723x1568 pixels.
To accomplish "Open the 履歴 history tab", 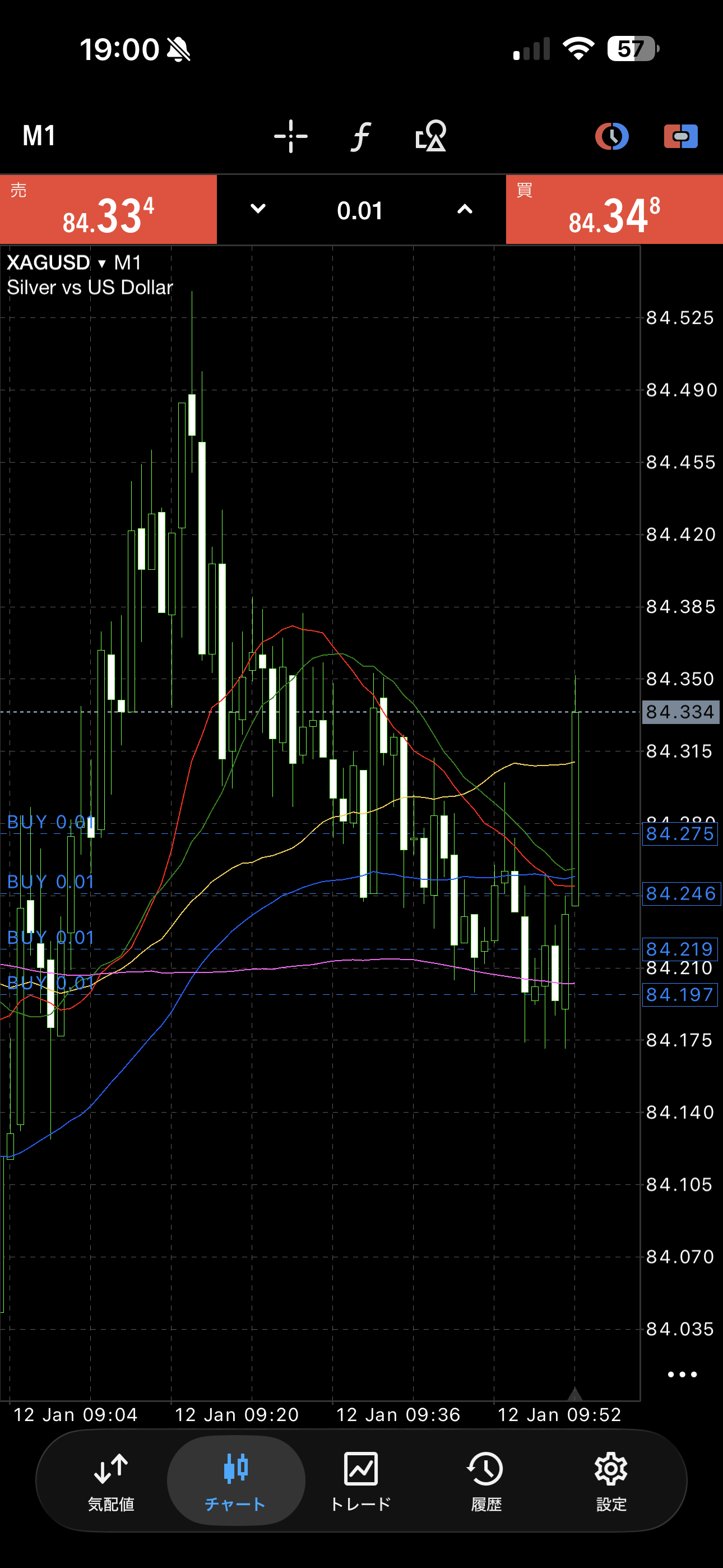I will pos(486,1481).
